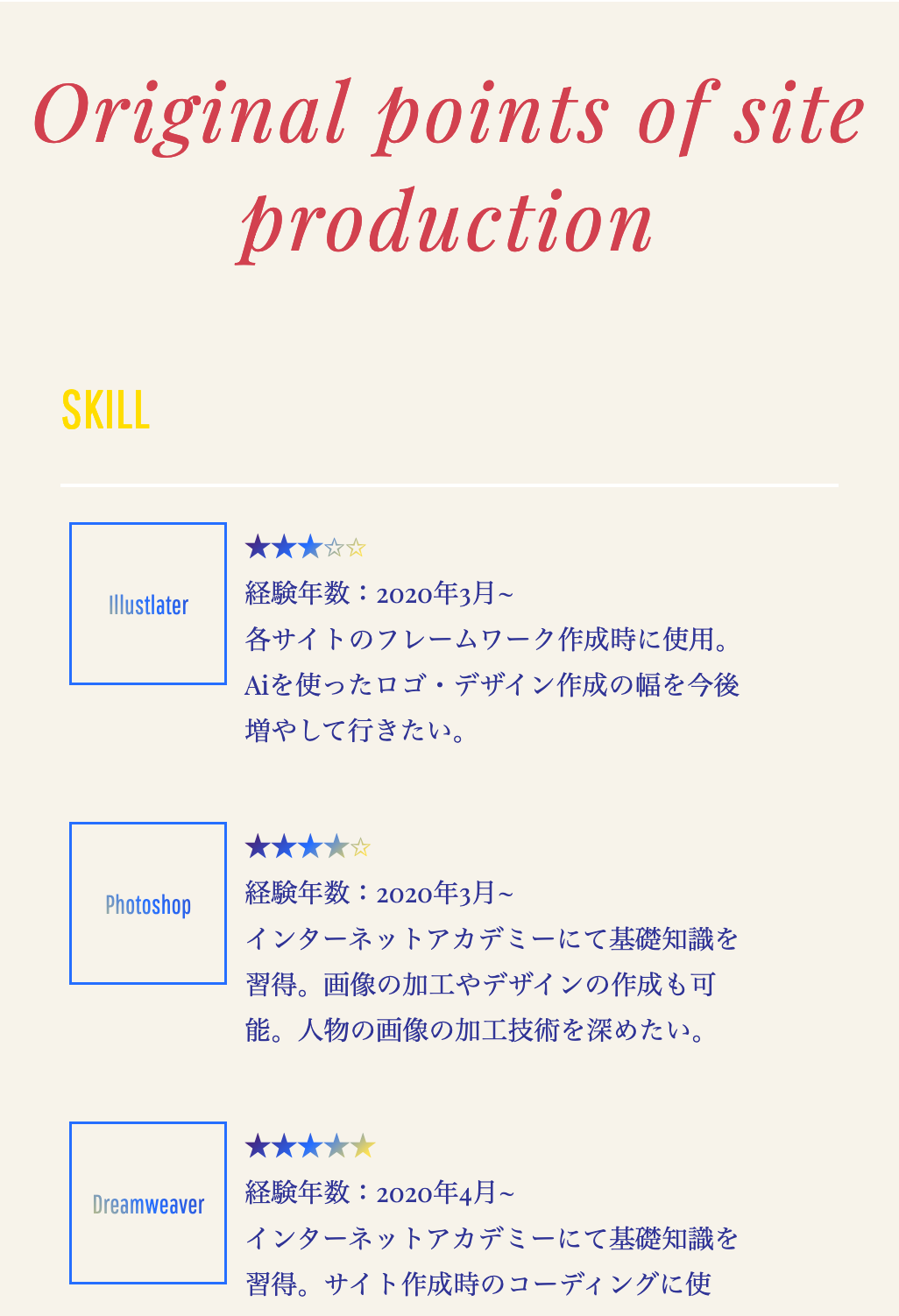Image resolution: width=899 pixels, height=1316 pixels.
Task: Select the Dreamweaver skill box
Action: click(x=148, y=1203)
